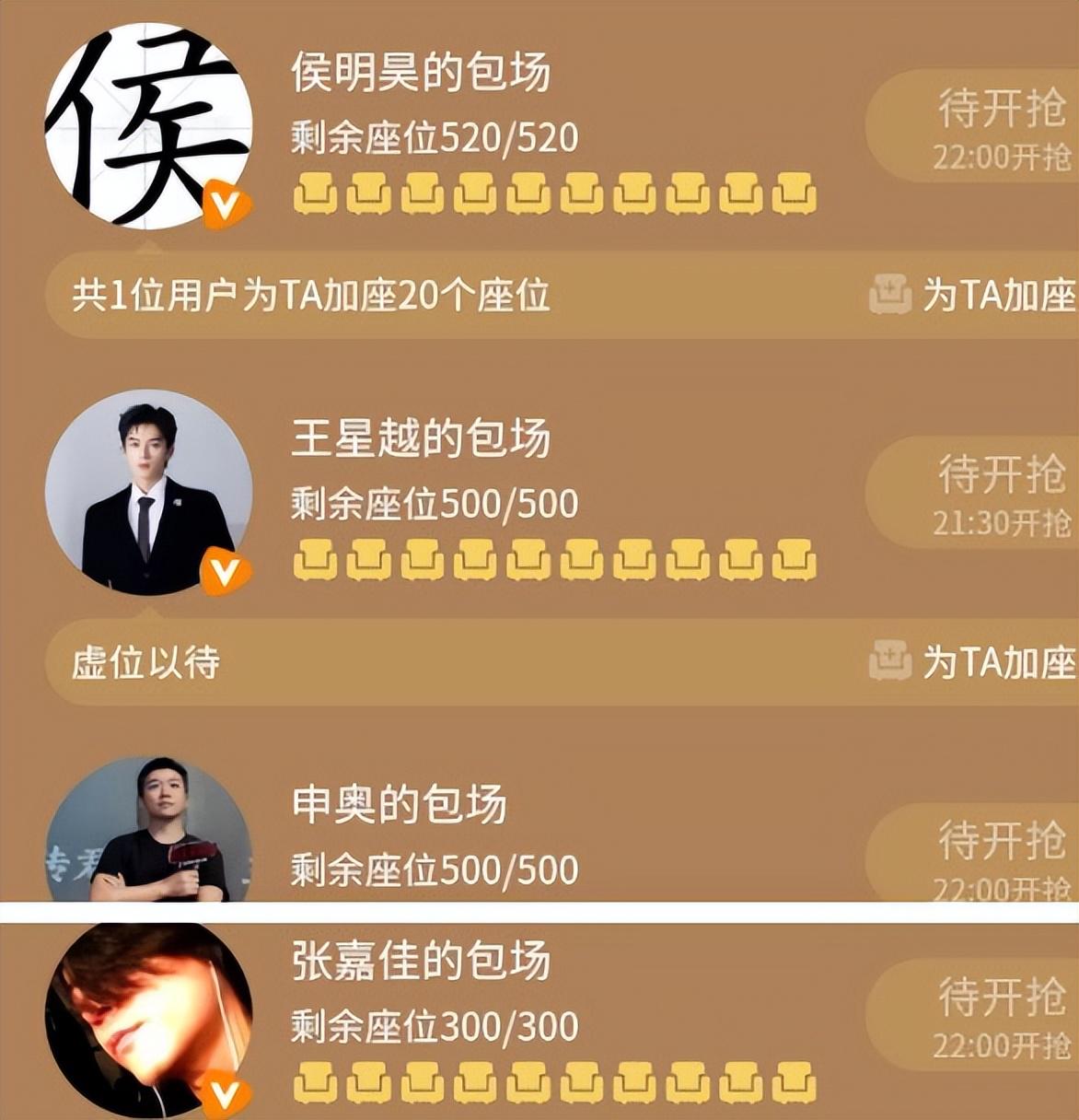Add seats via 为TA加座 for 王星越
This screenshot has height=1120, width=1079.
(976, 661)
